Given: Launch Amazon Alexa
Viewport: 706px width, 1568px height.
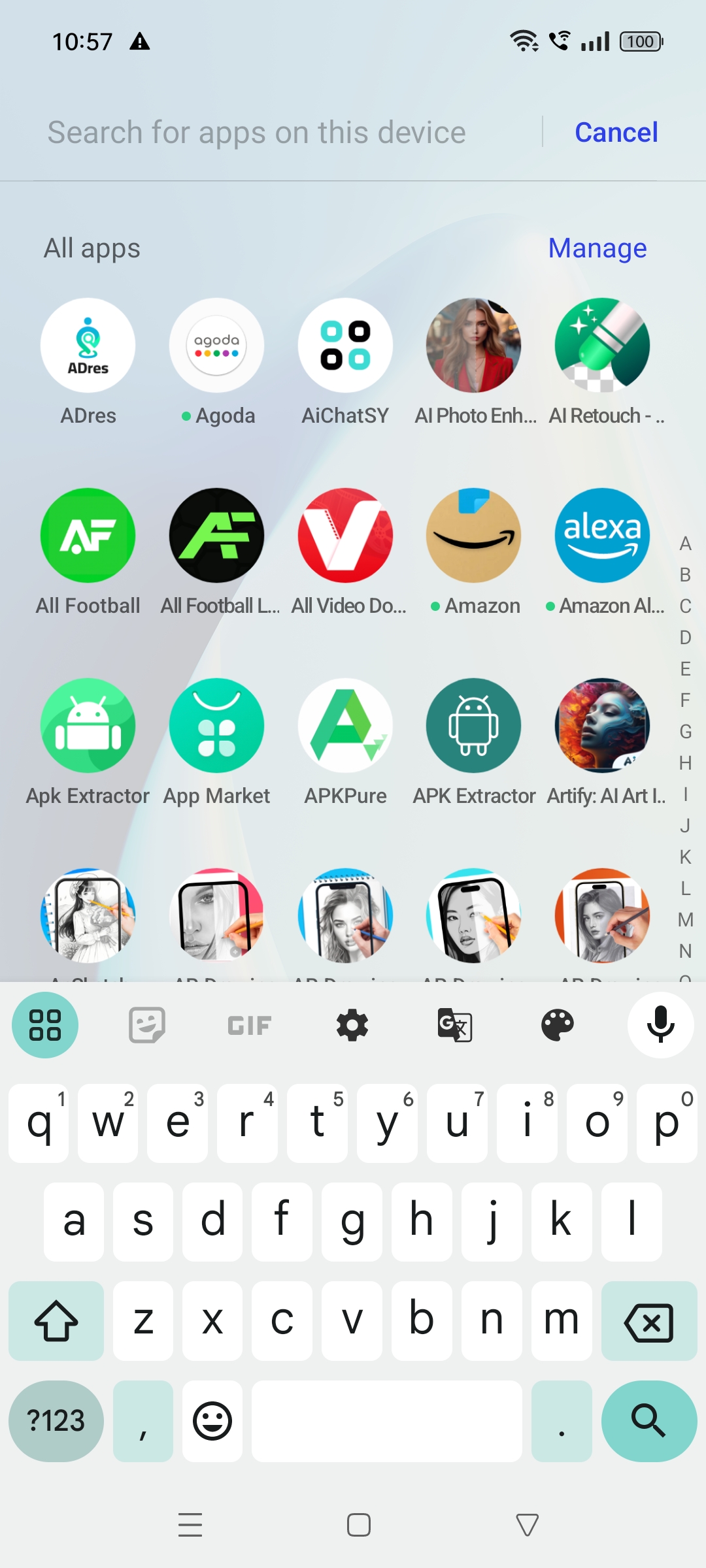Looking at the screenshot, I should [x=602, y=536].
